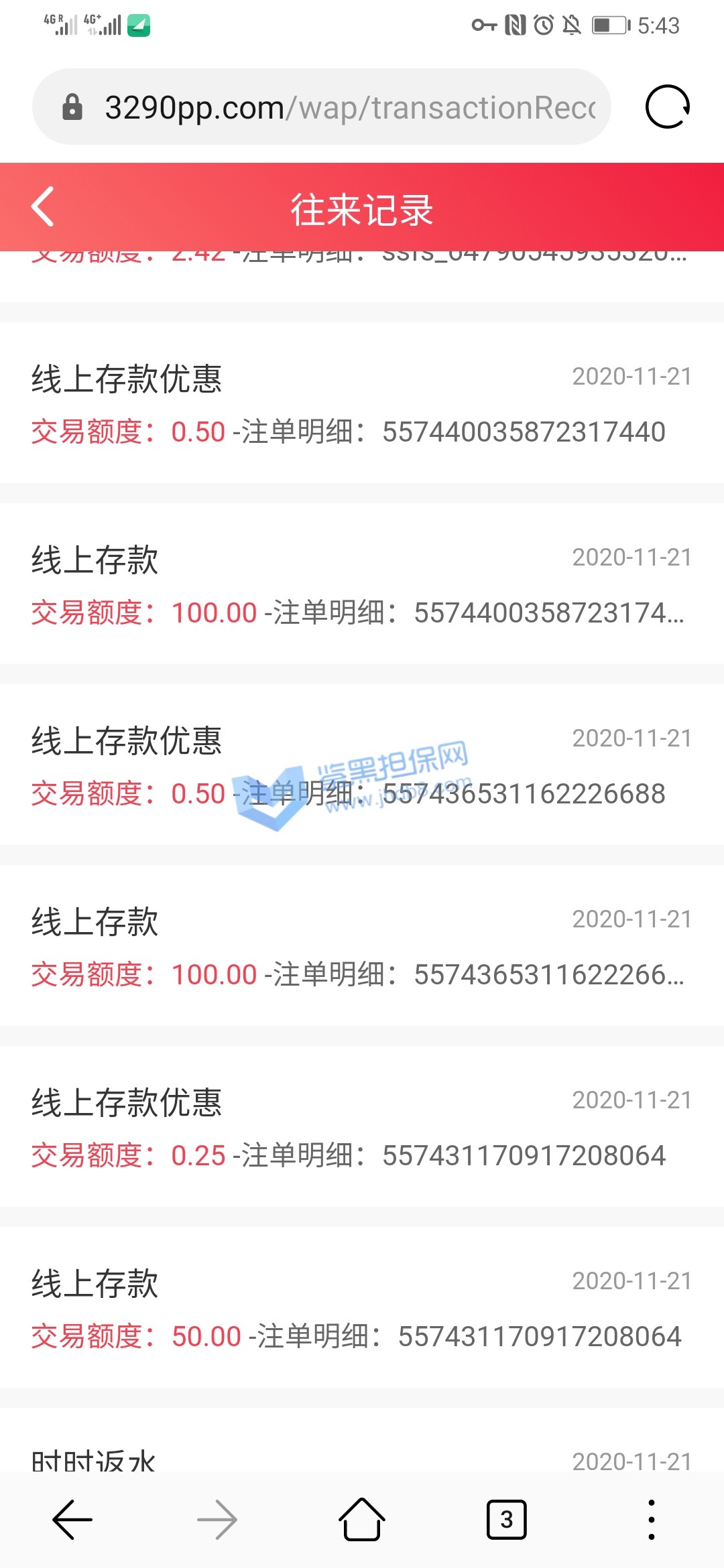Go back from the 往来记录 page
Image resolution: width=724 pixels, height=1568 pixels.
(43, 207)
